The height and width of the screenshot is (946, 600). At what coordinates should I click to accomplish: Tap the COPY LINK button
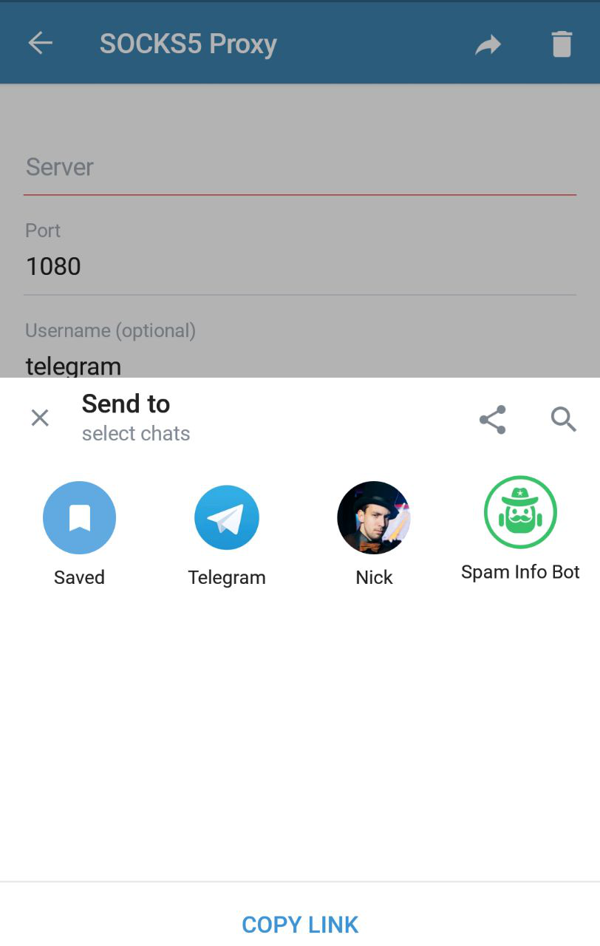300,925
